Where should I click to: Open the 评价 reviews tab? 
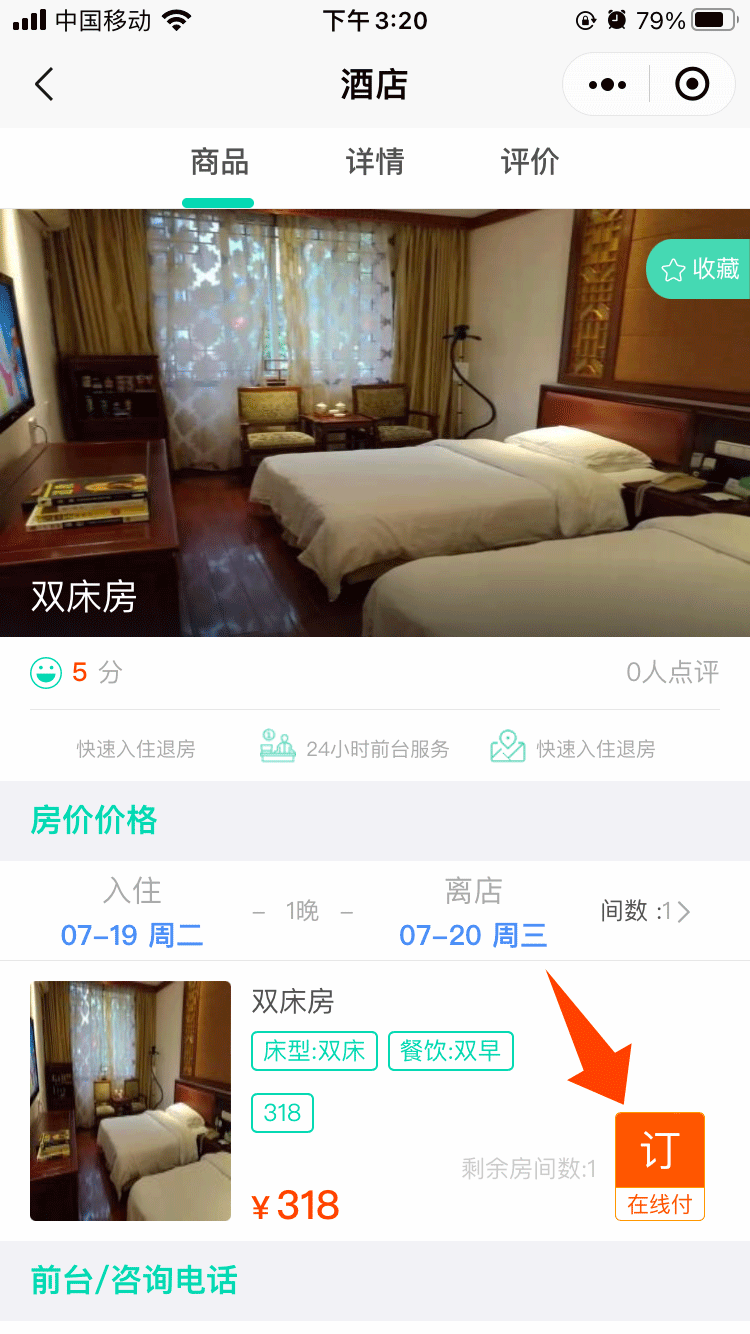[529, 162]
